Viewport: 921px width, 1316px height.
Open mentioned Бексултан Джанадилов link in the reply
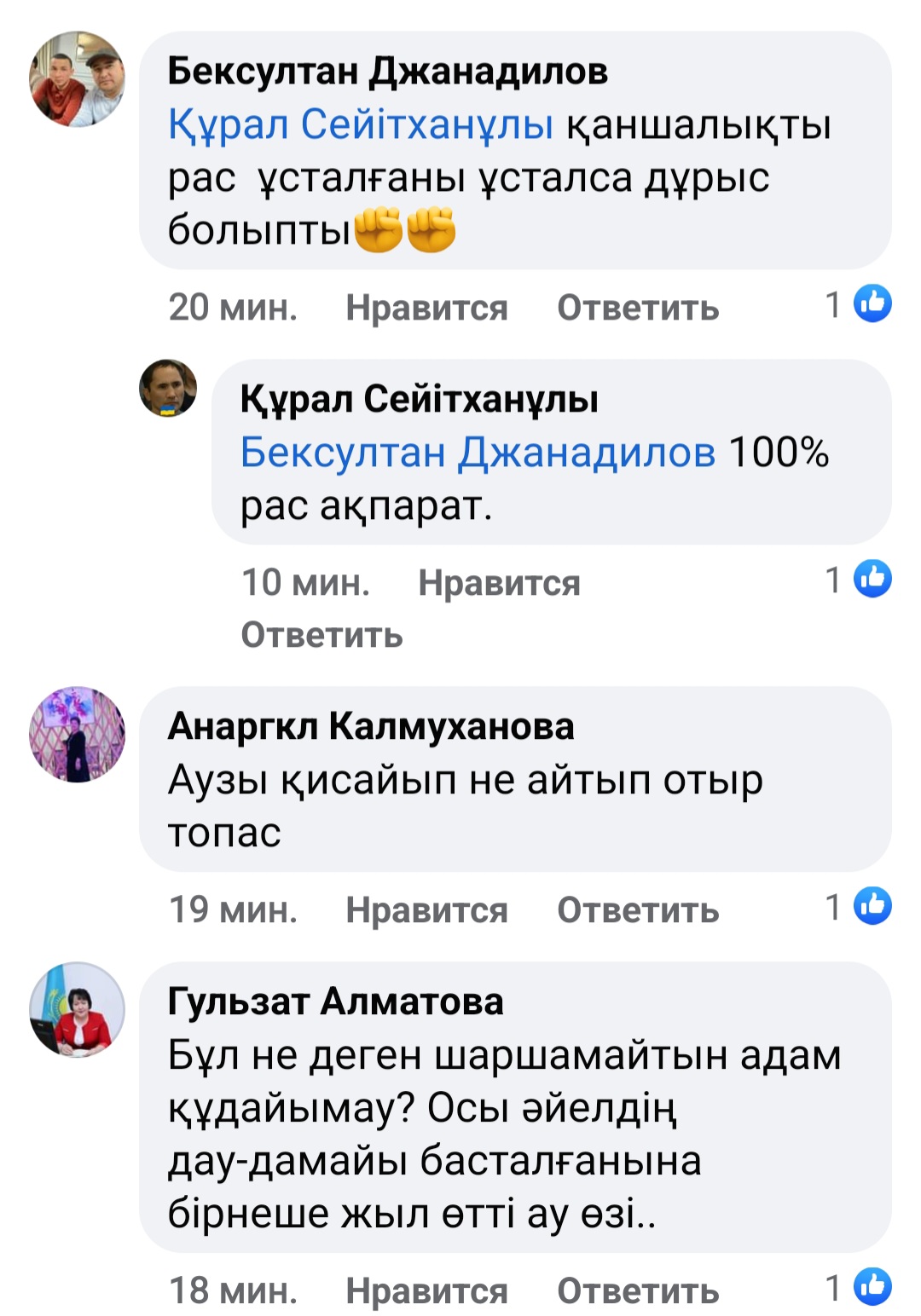[478, 452]
